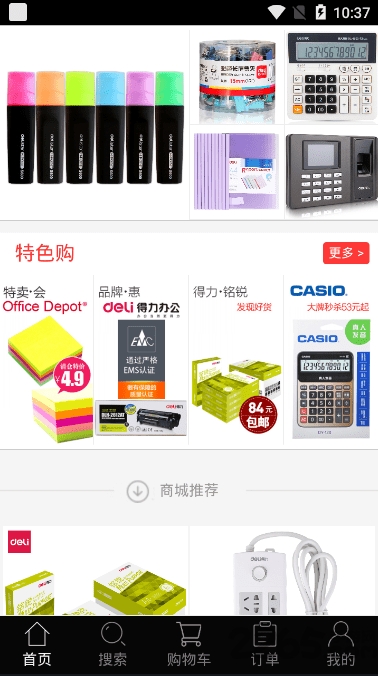Go to the 购物车 tab
The height and width of the screenshot is (676, 378).
(x=189, y=645)
